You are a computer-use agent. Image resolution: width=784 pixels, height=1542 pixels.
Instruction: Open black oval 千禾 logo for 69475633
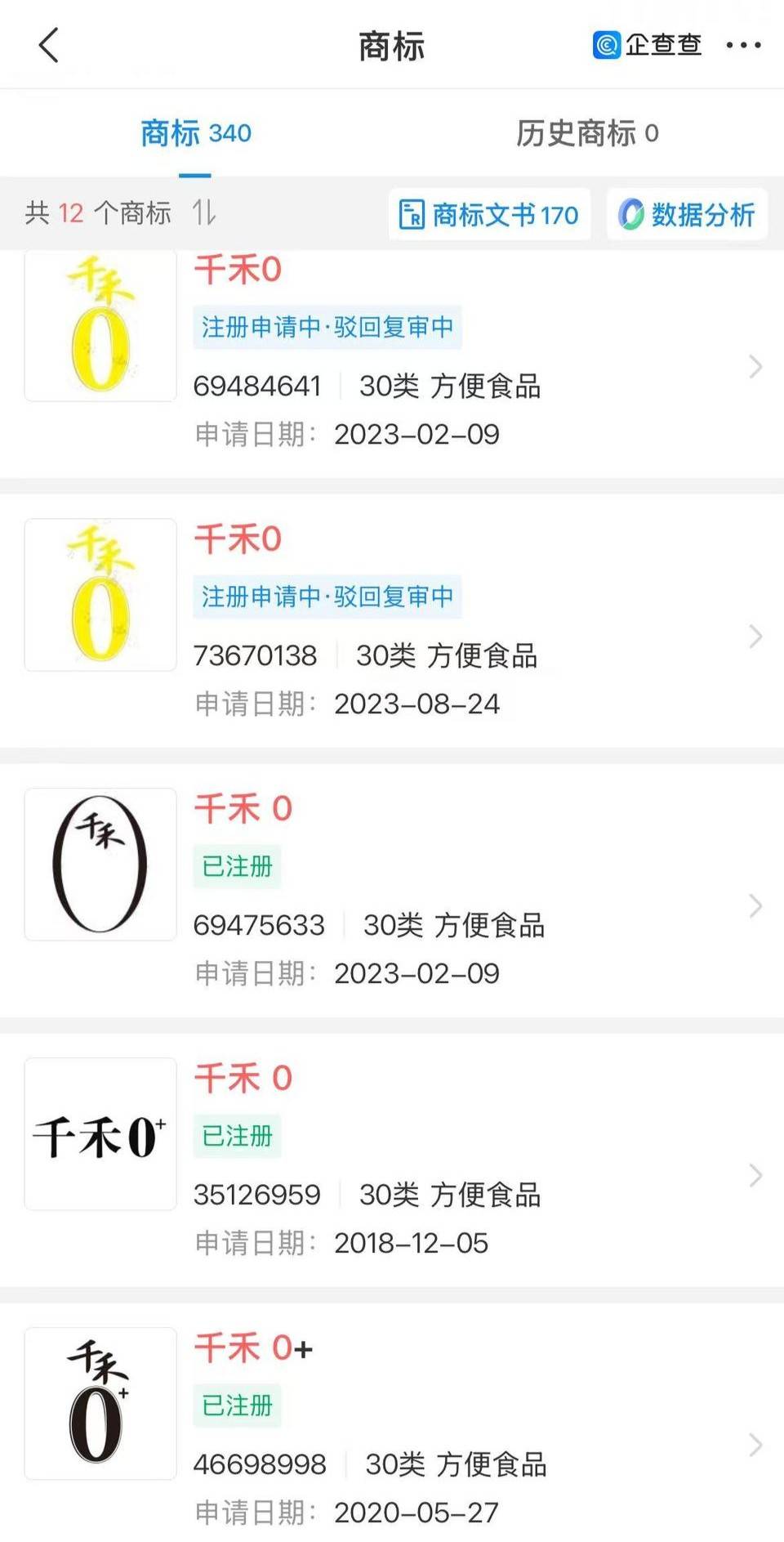[x=100, y=865]
